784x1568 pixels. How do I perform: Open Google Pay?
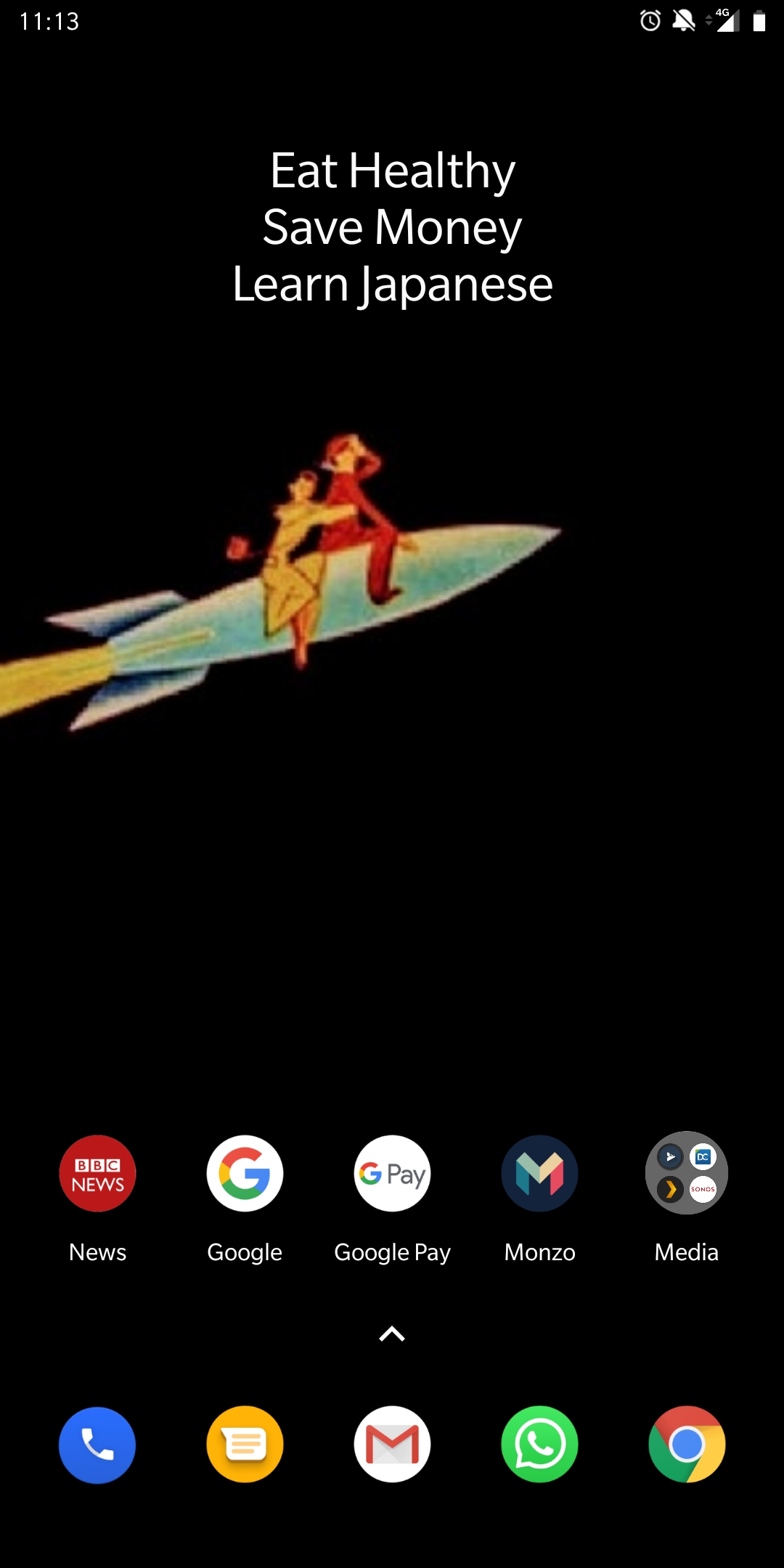(392, 1173)
